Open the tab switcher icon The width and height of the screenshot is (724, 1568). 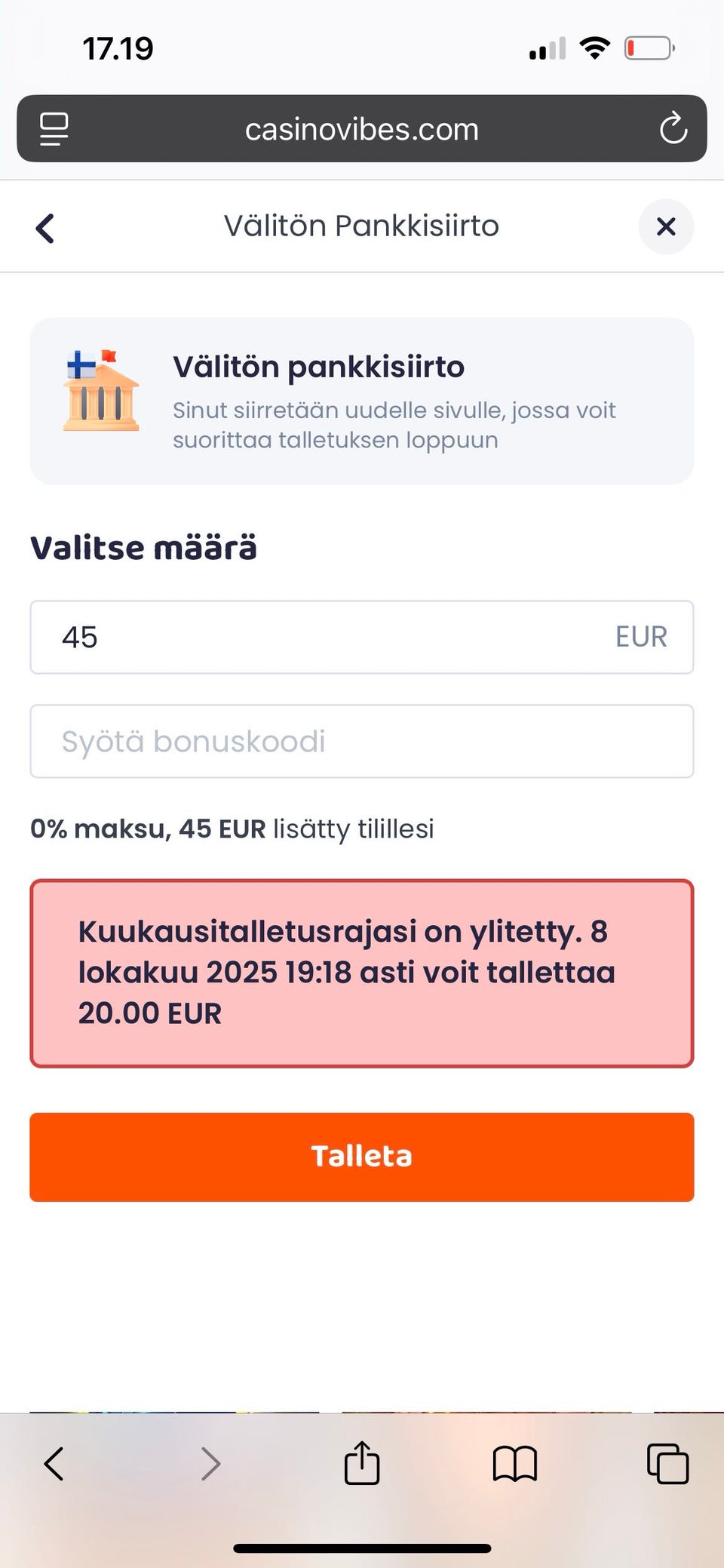tap(667, 1462)
